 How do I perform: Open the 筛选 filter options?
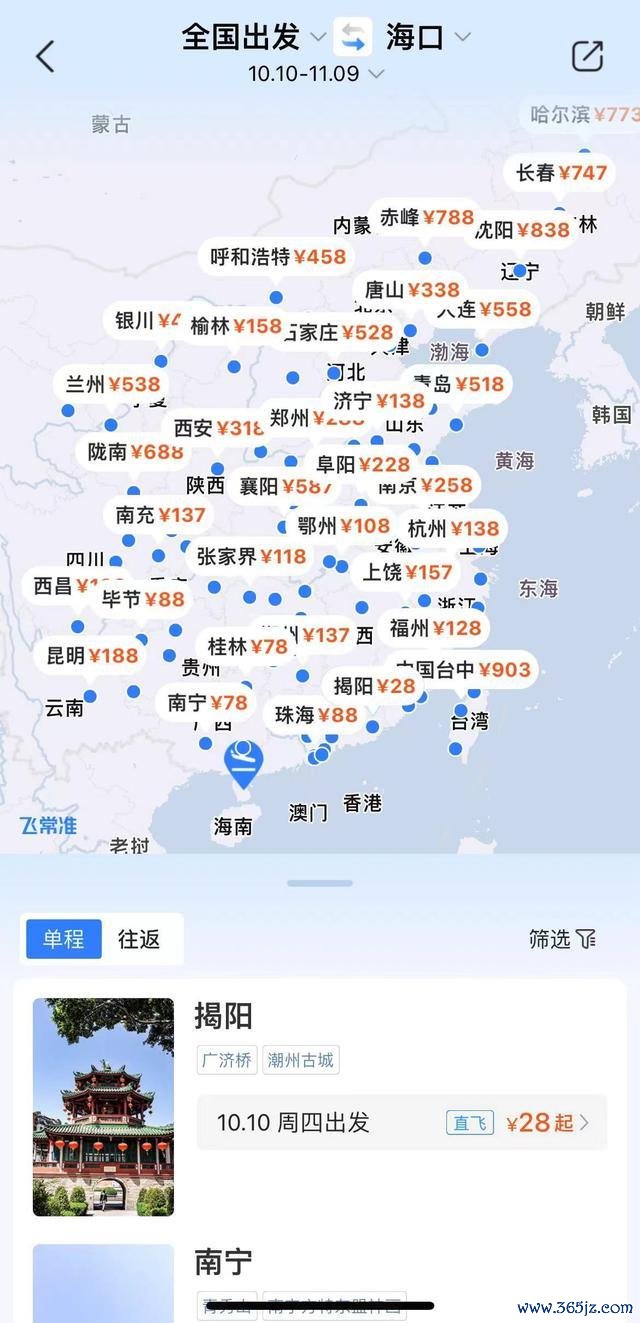(562, 938)
